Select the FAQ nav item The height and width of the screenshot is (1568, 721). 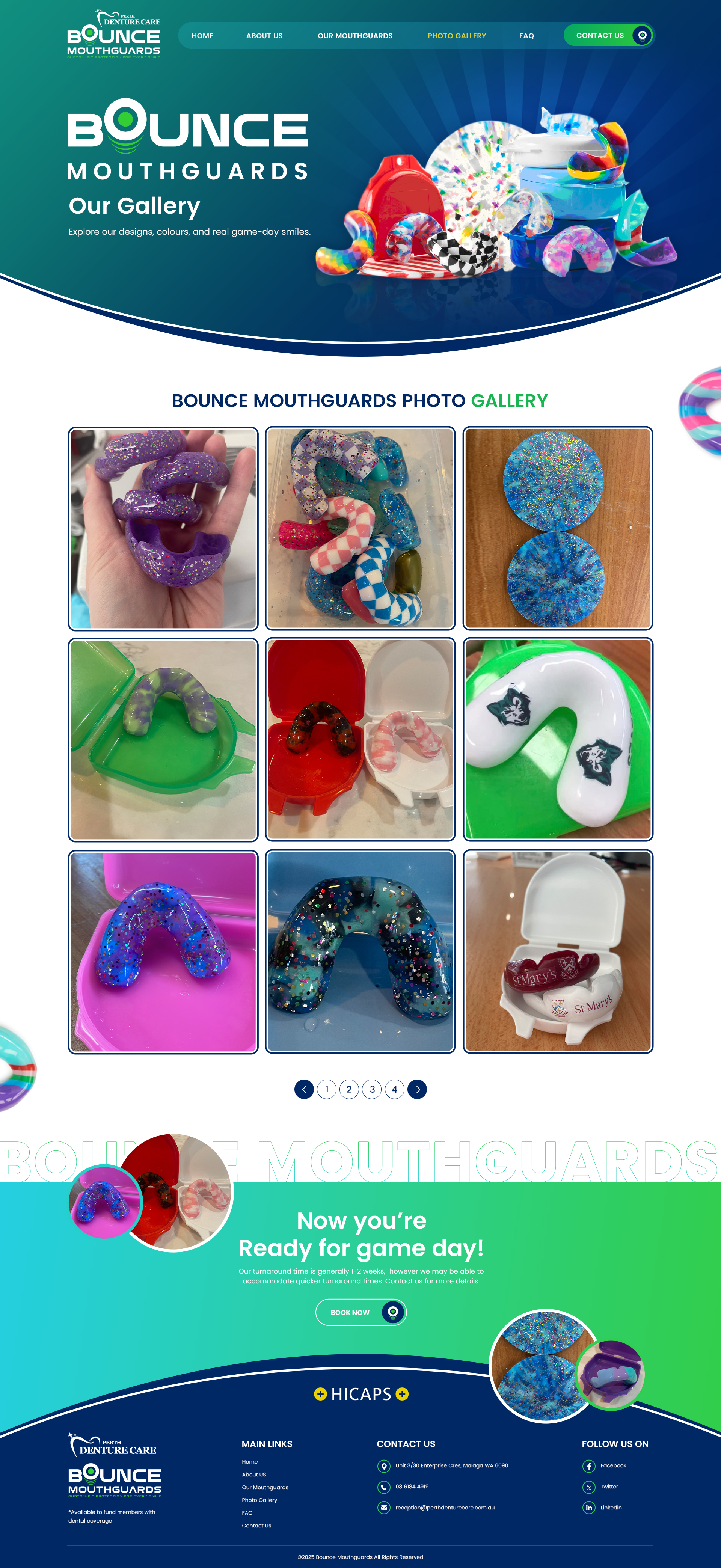coord(526,36)
